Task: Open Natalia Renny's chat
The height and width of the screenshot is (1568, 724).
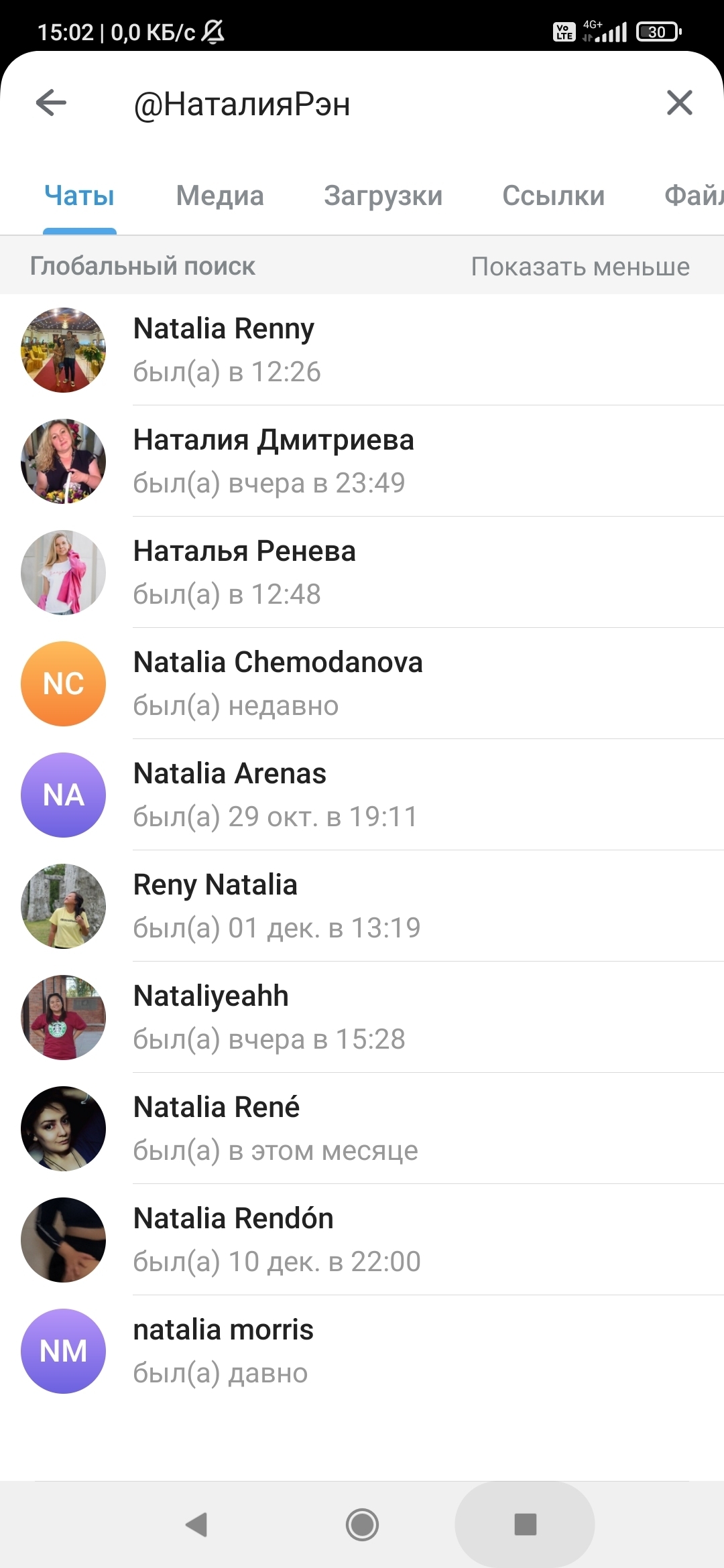Action: tap(362, 350)
